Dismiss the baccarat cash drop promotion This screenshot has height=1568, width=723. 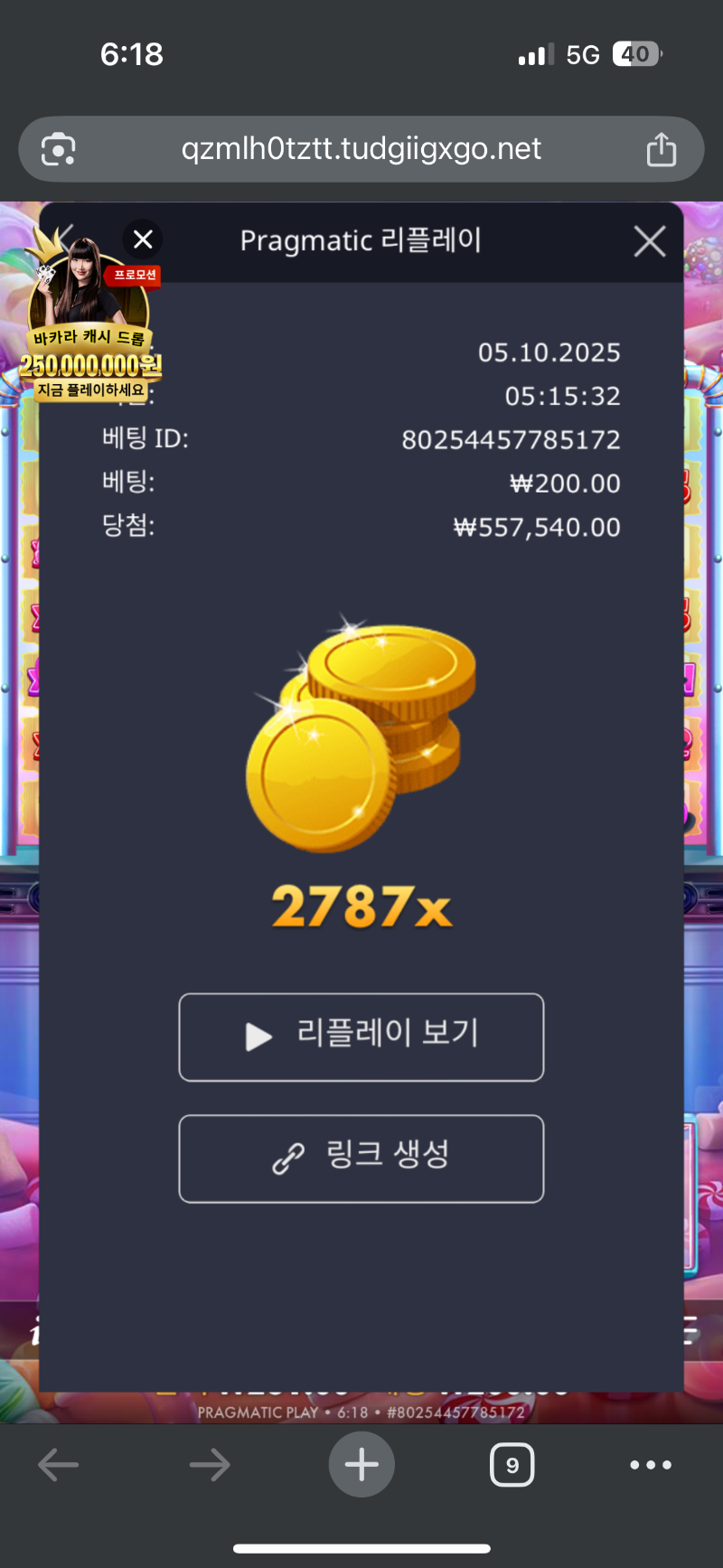[143, 239]
